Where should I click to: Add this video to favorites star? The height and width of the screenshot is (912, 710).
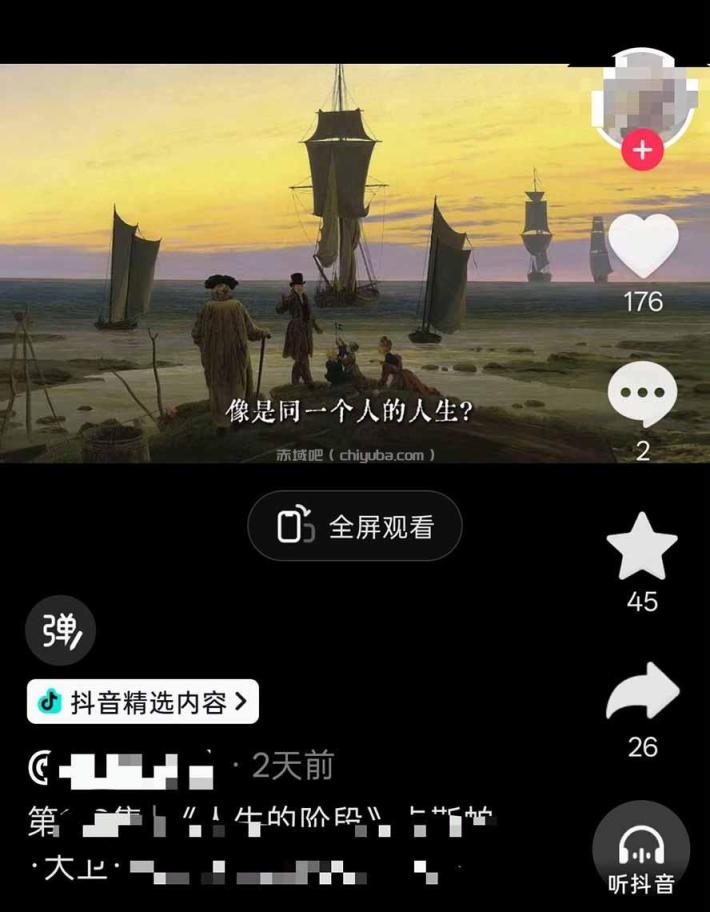point(642,546)
